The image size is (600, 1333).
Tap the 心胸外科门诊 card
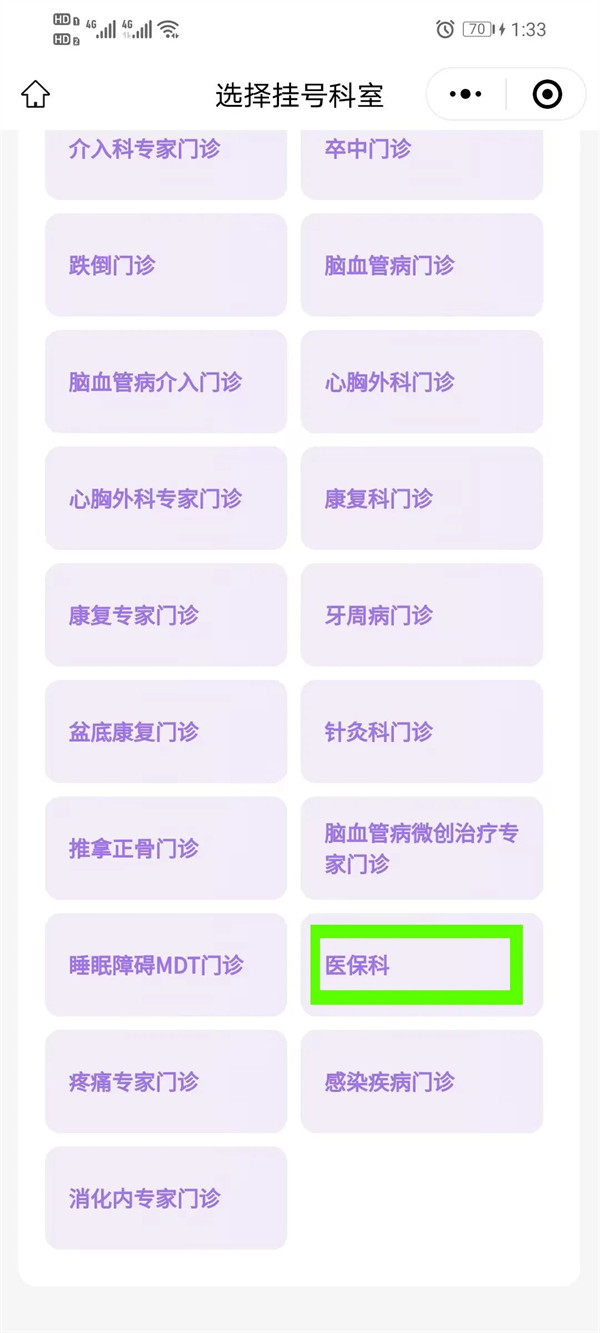(422, 382)
